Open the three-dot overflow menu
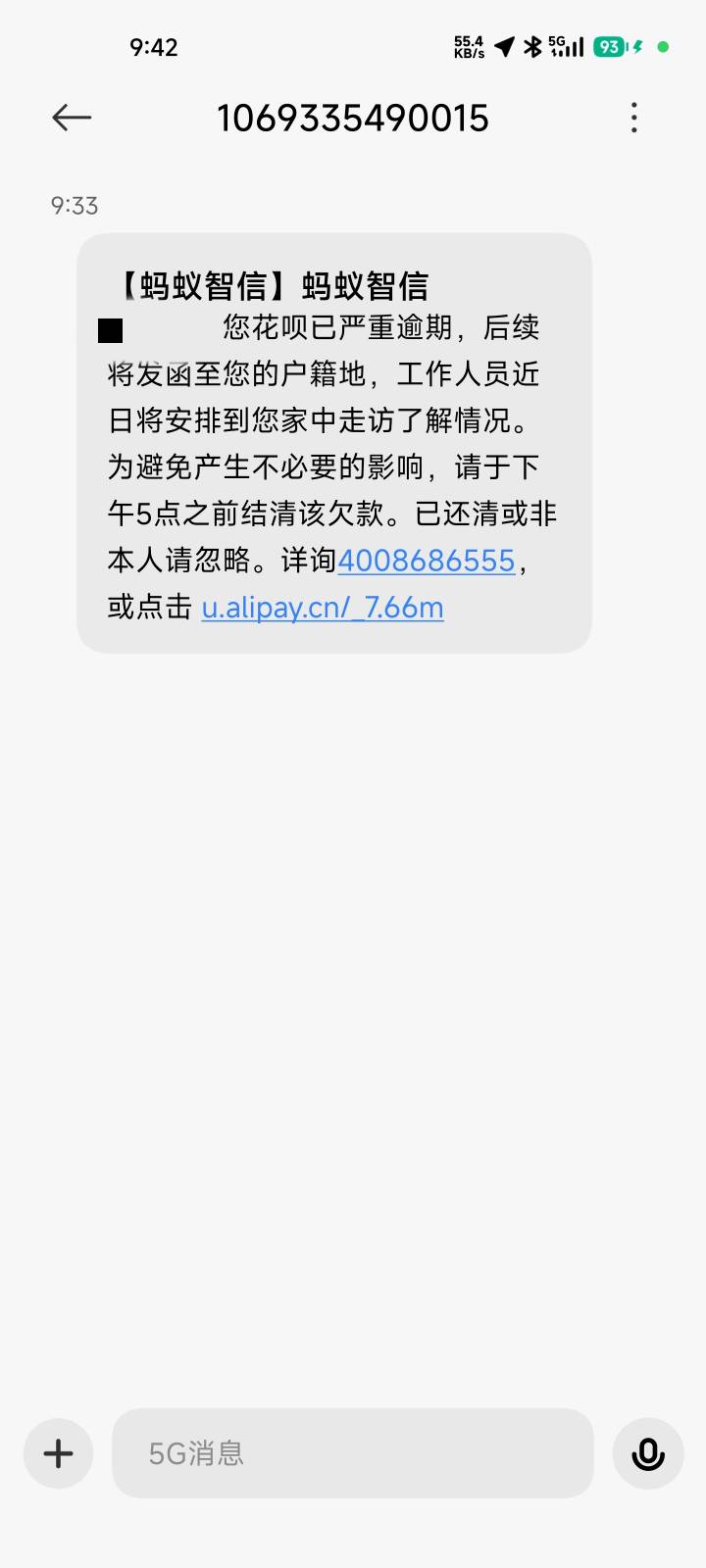 point(634,118)
